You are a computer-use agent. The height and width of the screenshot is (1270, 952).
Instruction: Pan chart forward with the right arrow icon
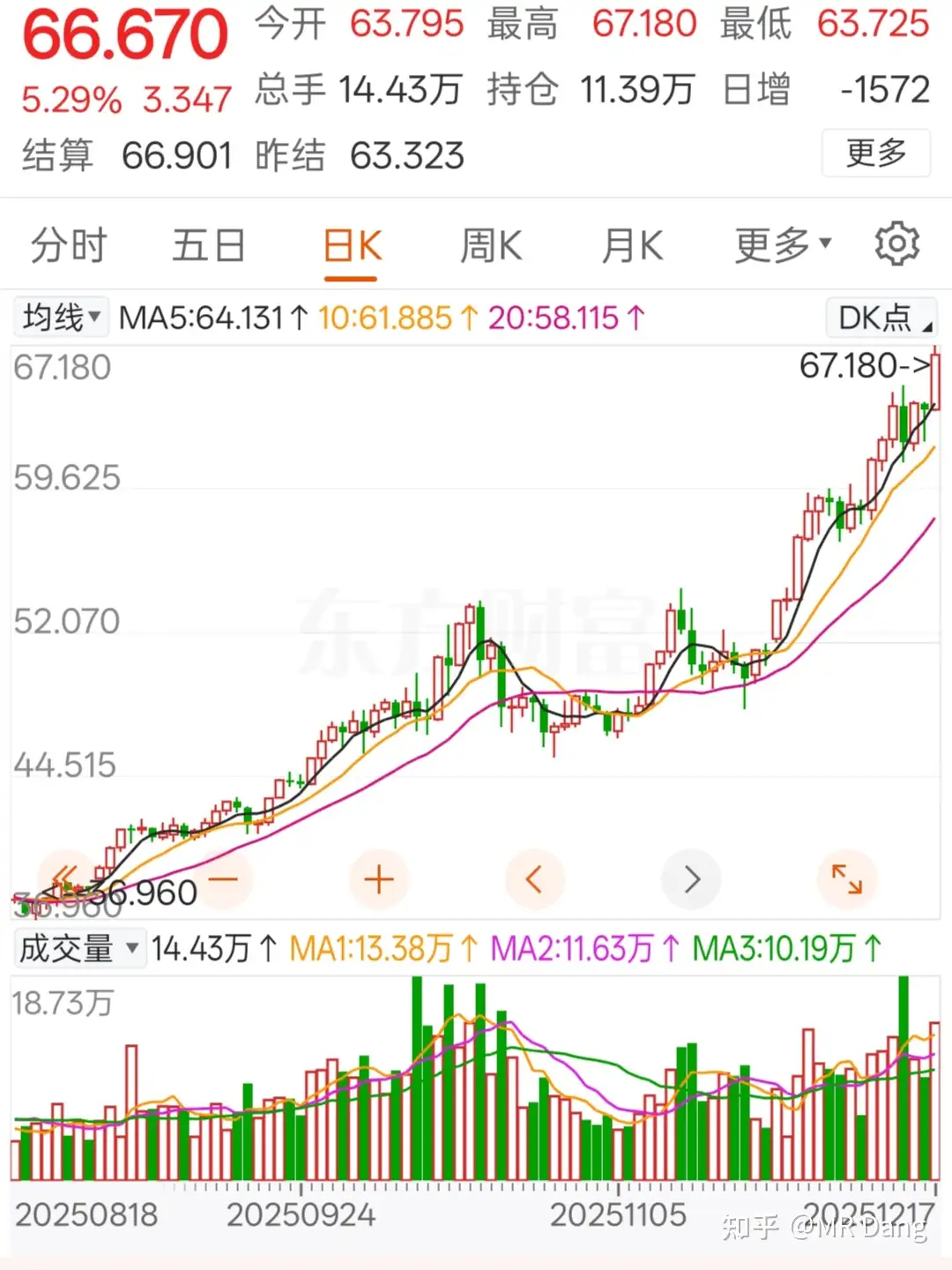[x=691, y=878]
